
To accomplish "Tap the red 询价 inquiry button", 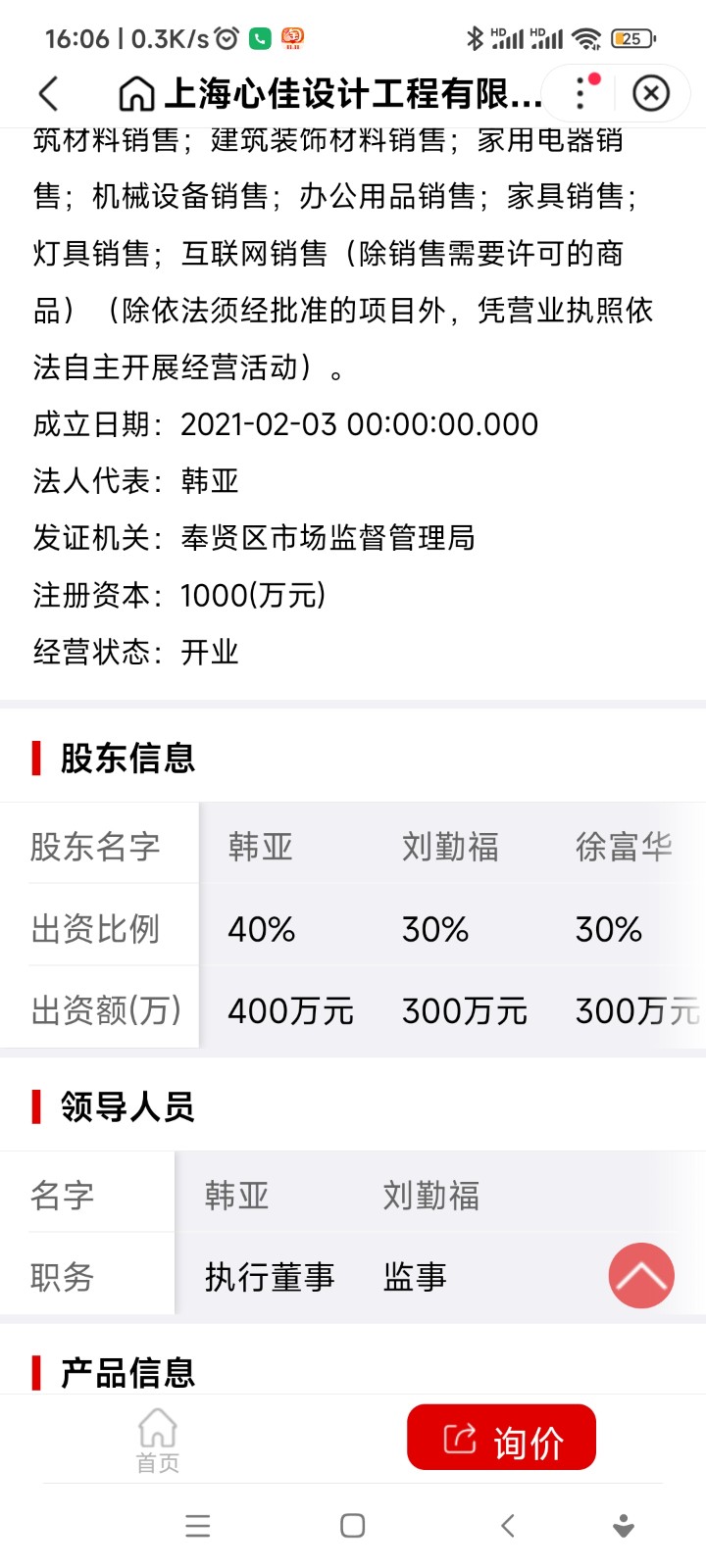I will click(x=501, y=1439).
